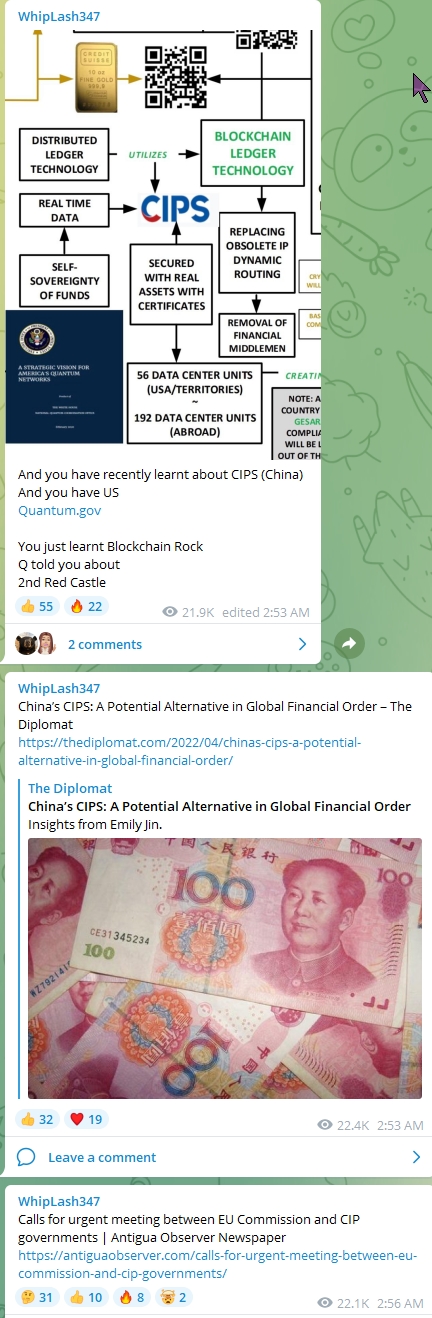Tap the fire reaction showing 22
The height and width of the screenshot is (1318, 432).
pyautogui.click(x=85, y=606)
